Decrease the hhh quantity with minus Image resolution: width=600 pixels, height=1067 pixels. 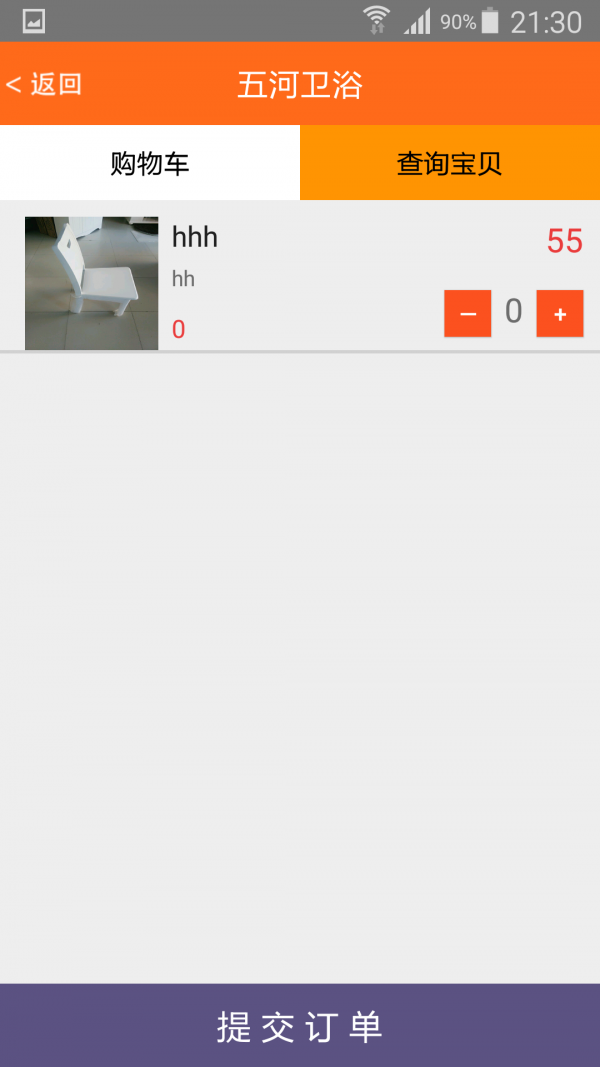(x=467, y=313)
